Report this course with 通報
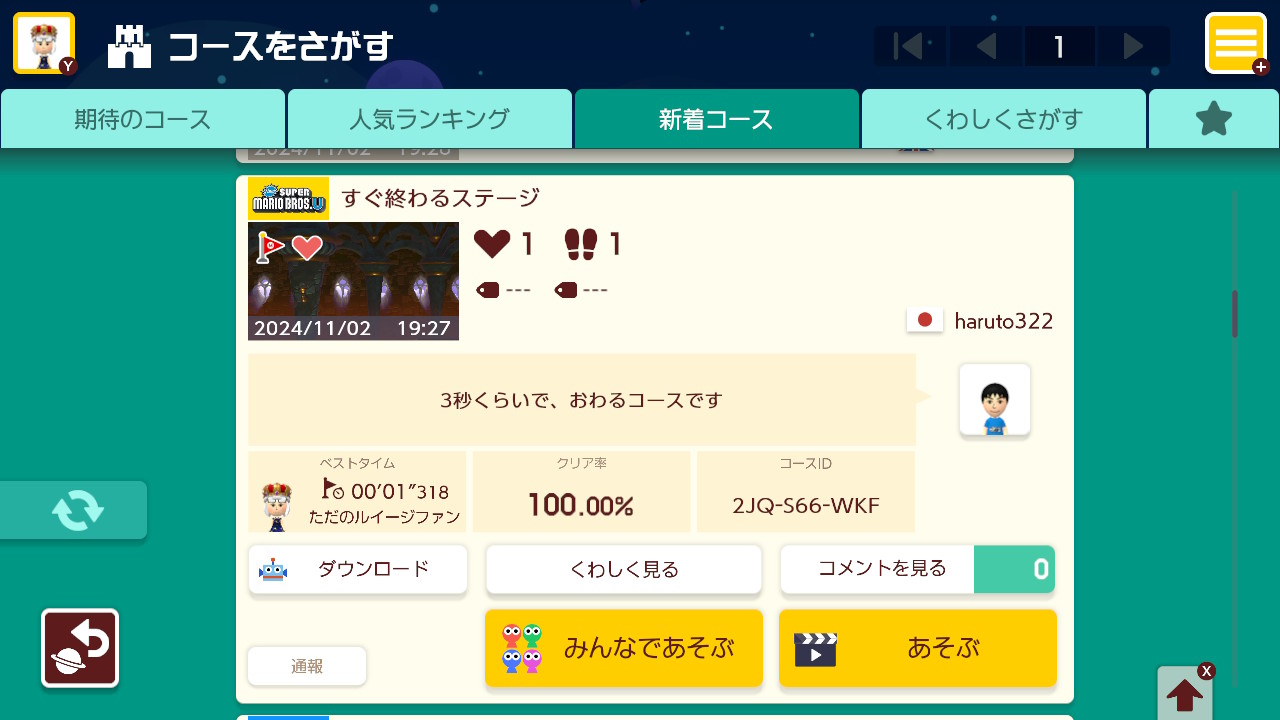This screenshot has height=720, width=1280. (307, 666)
